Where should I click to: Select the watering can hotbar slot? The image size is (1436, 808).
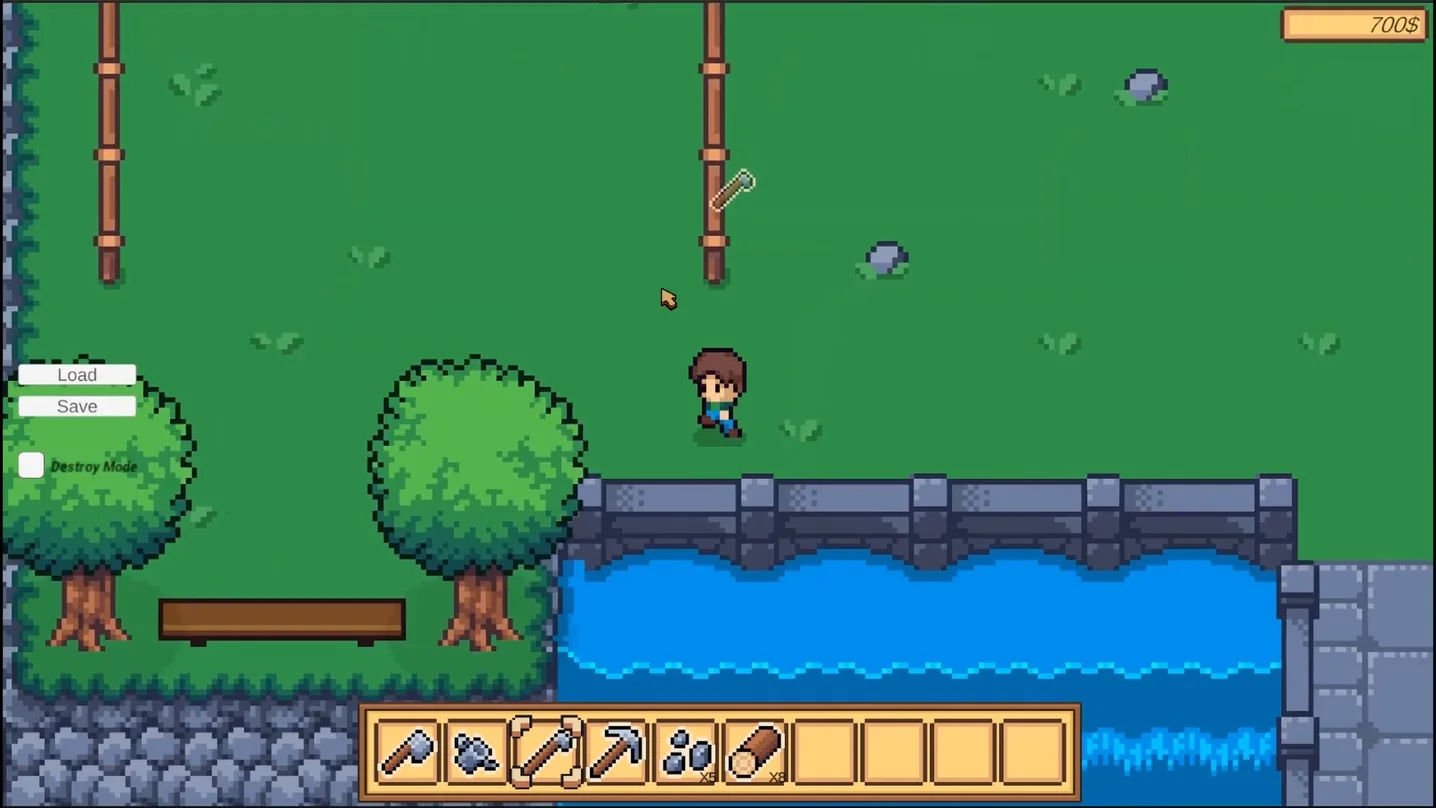pos(477,751)
